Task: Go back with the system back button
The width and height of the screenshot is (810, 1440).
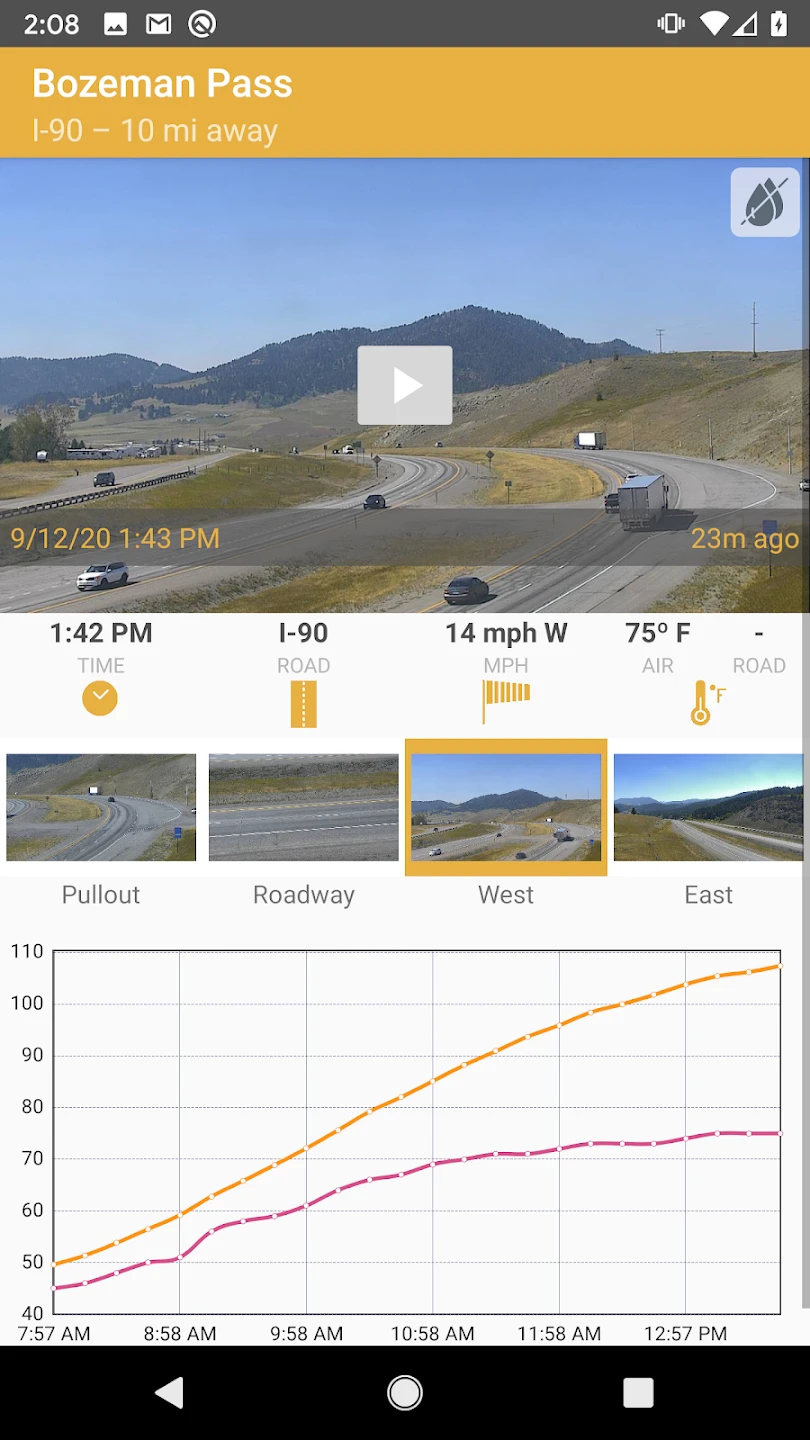Action: click(170, 1392)
